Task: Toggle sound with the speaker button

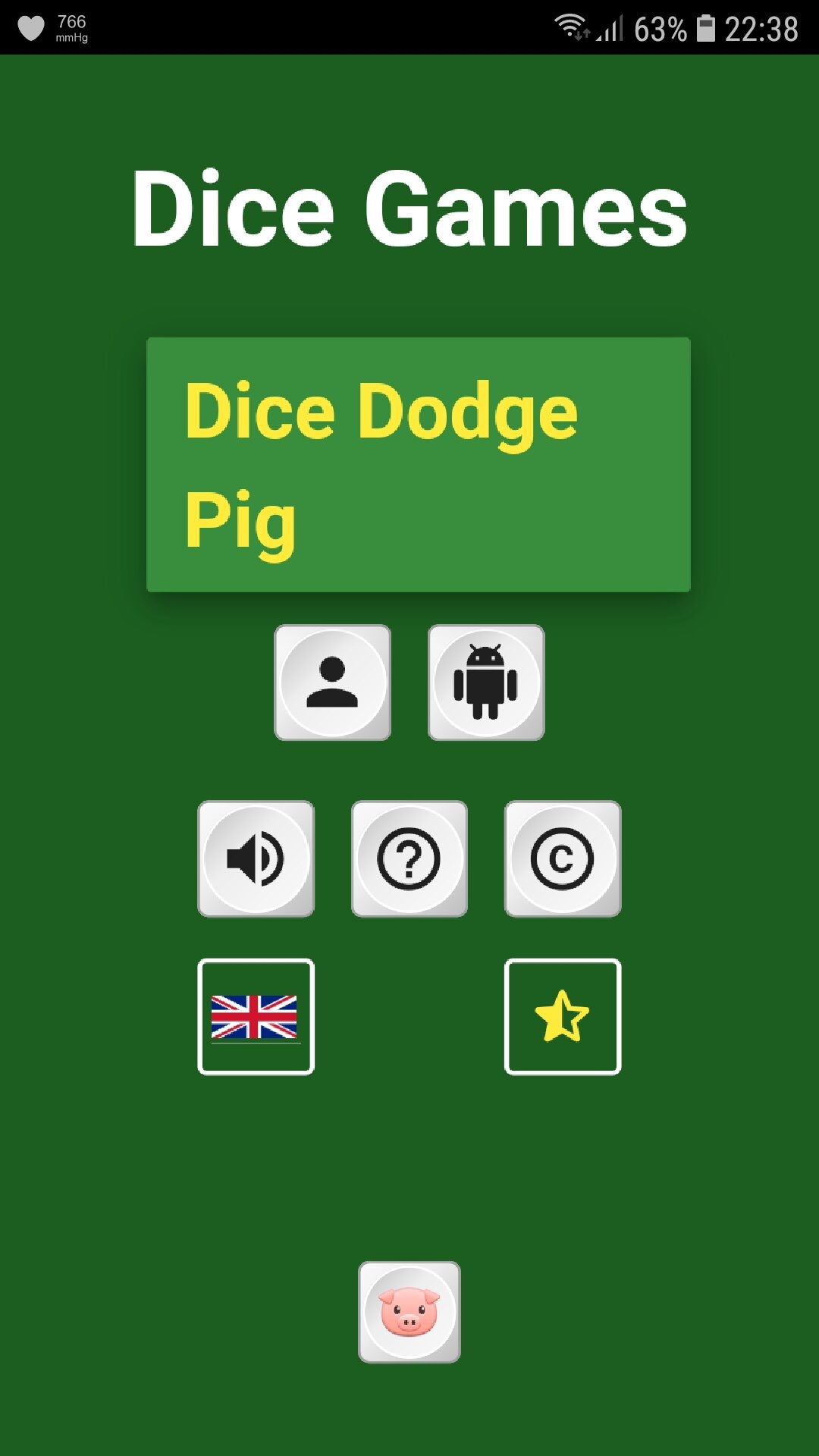Action: 256,859
